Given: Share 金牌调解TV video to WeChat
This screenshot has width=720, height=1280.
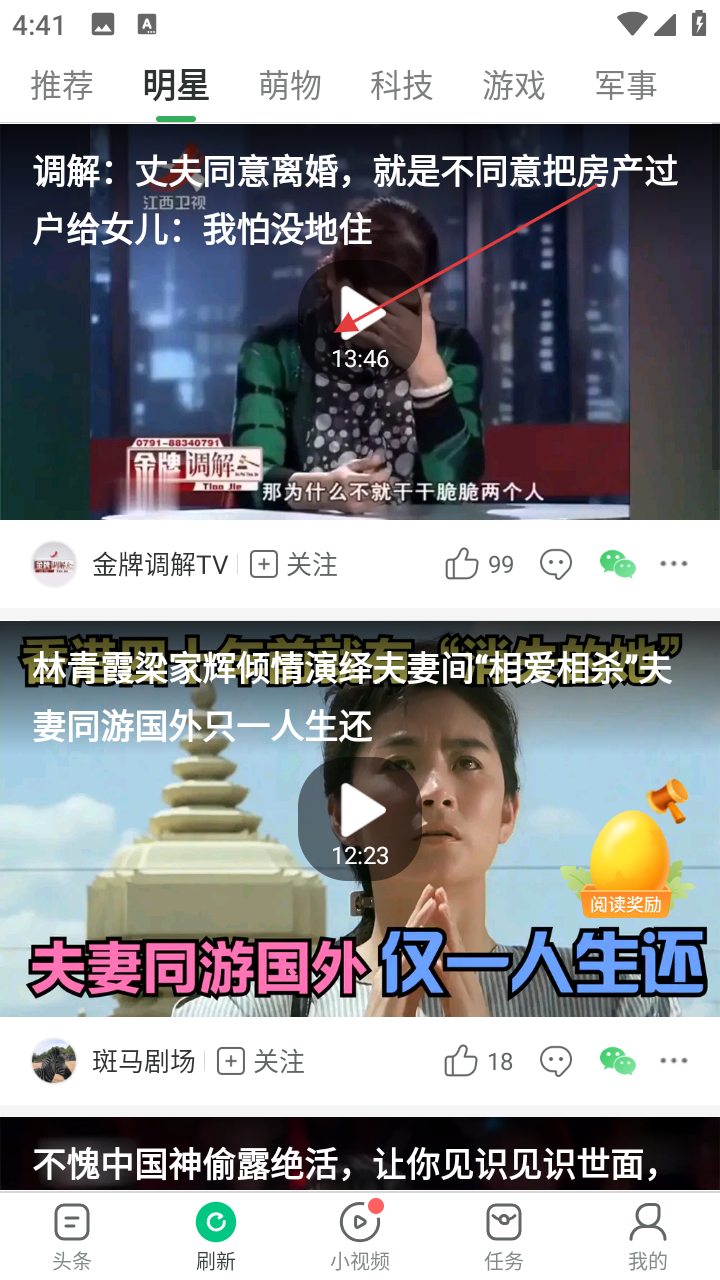Looking at the screenshot, I should click(x=617, y=565).
